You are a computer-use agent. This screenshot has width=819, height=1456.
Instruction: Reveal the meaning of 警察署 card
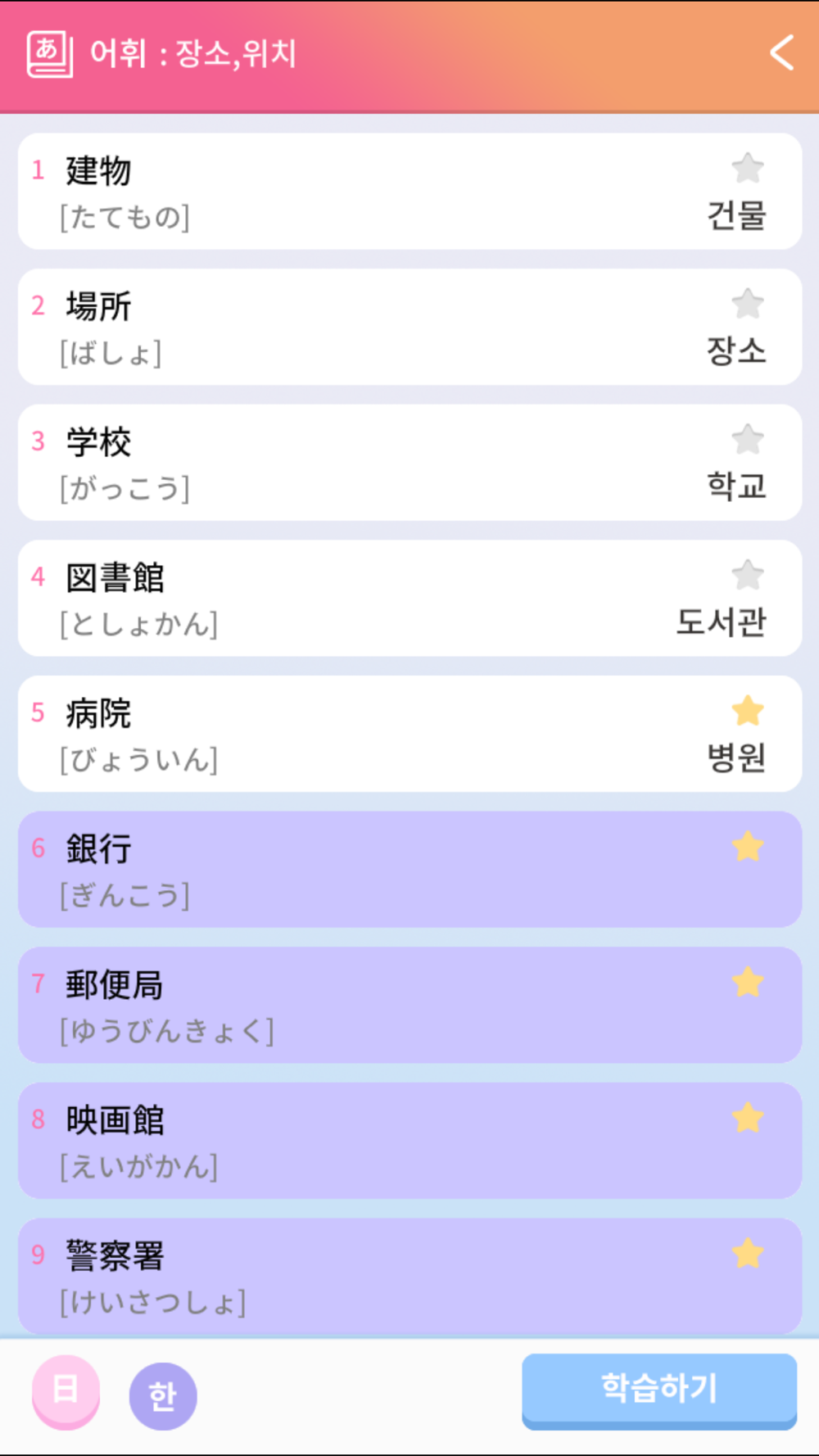tap(409, 1276)
